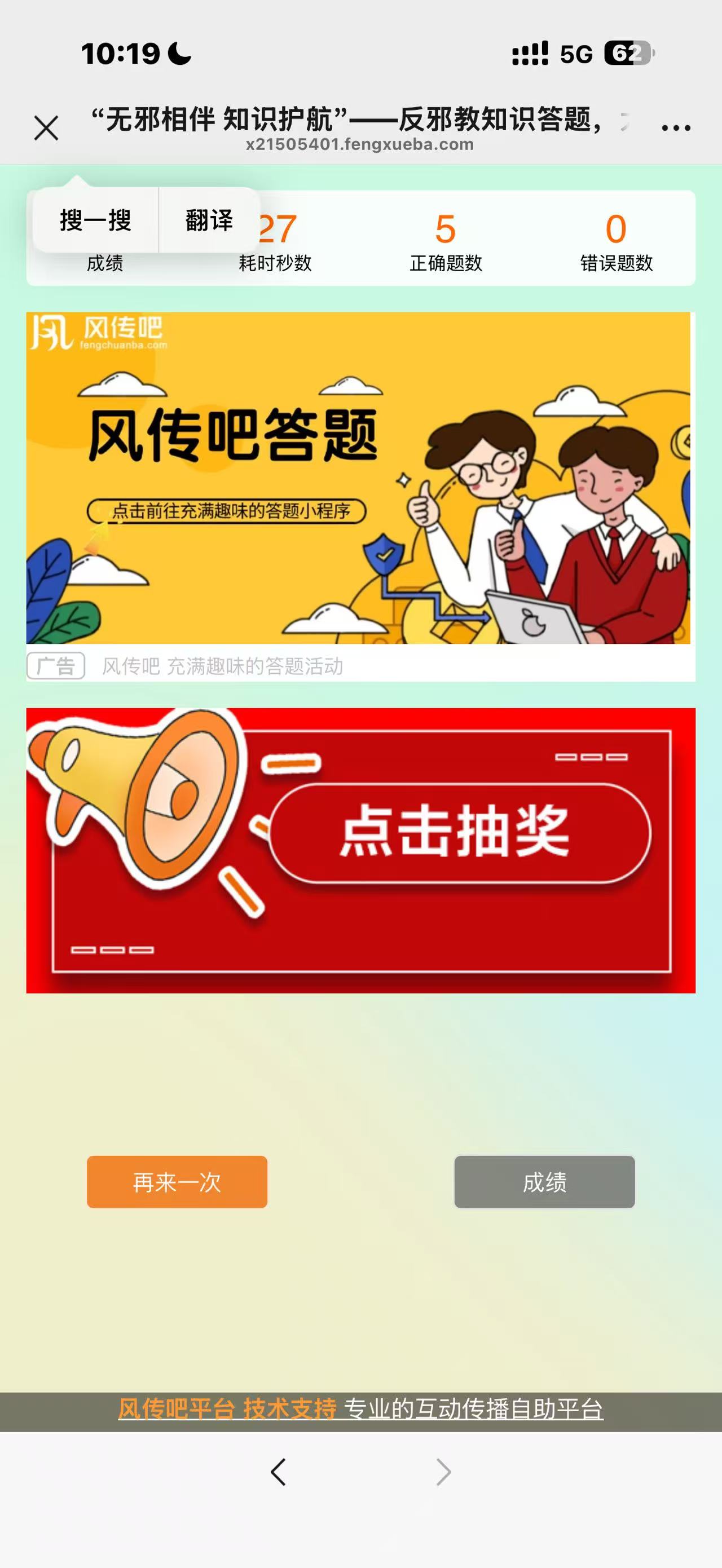Open the 风传吧答题 ad banner
Screen dimensions: 722x1568
[358, 478]
